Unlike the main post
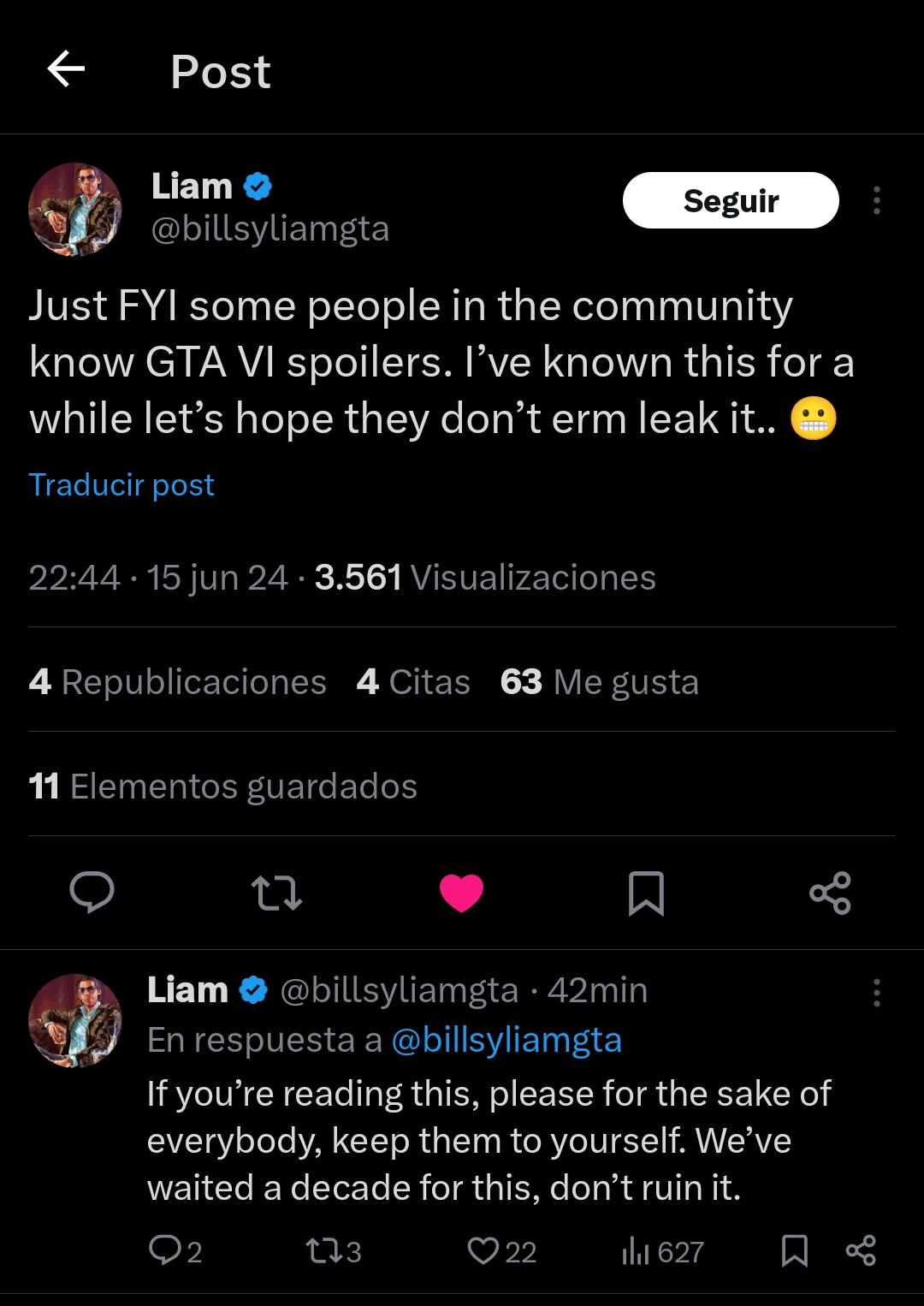 (x=461, y=894)
